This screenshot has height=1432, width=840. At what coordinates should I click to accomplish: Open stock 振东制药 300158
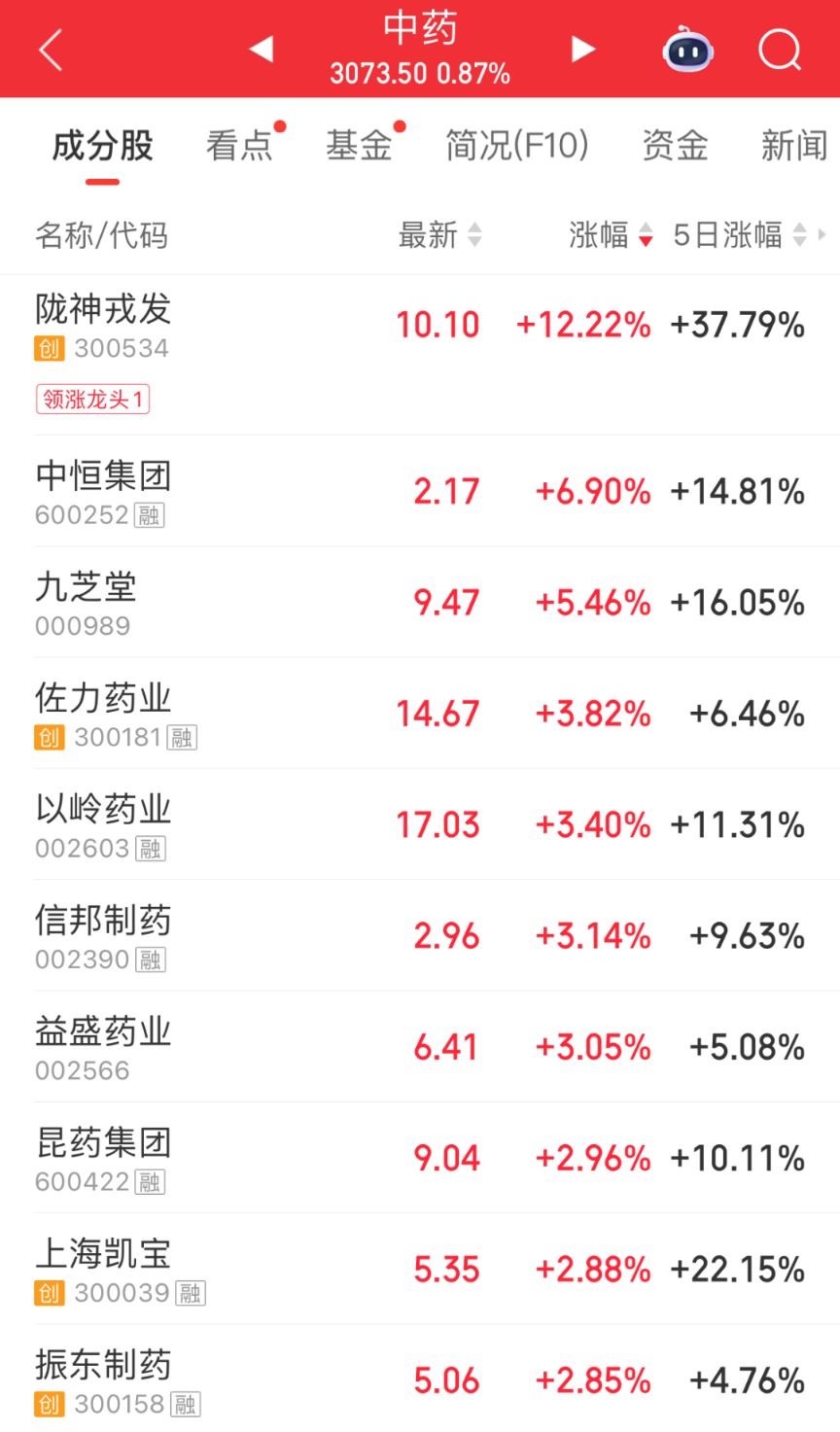tap(420, 1379)
